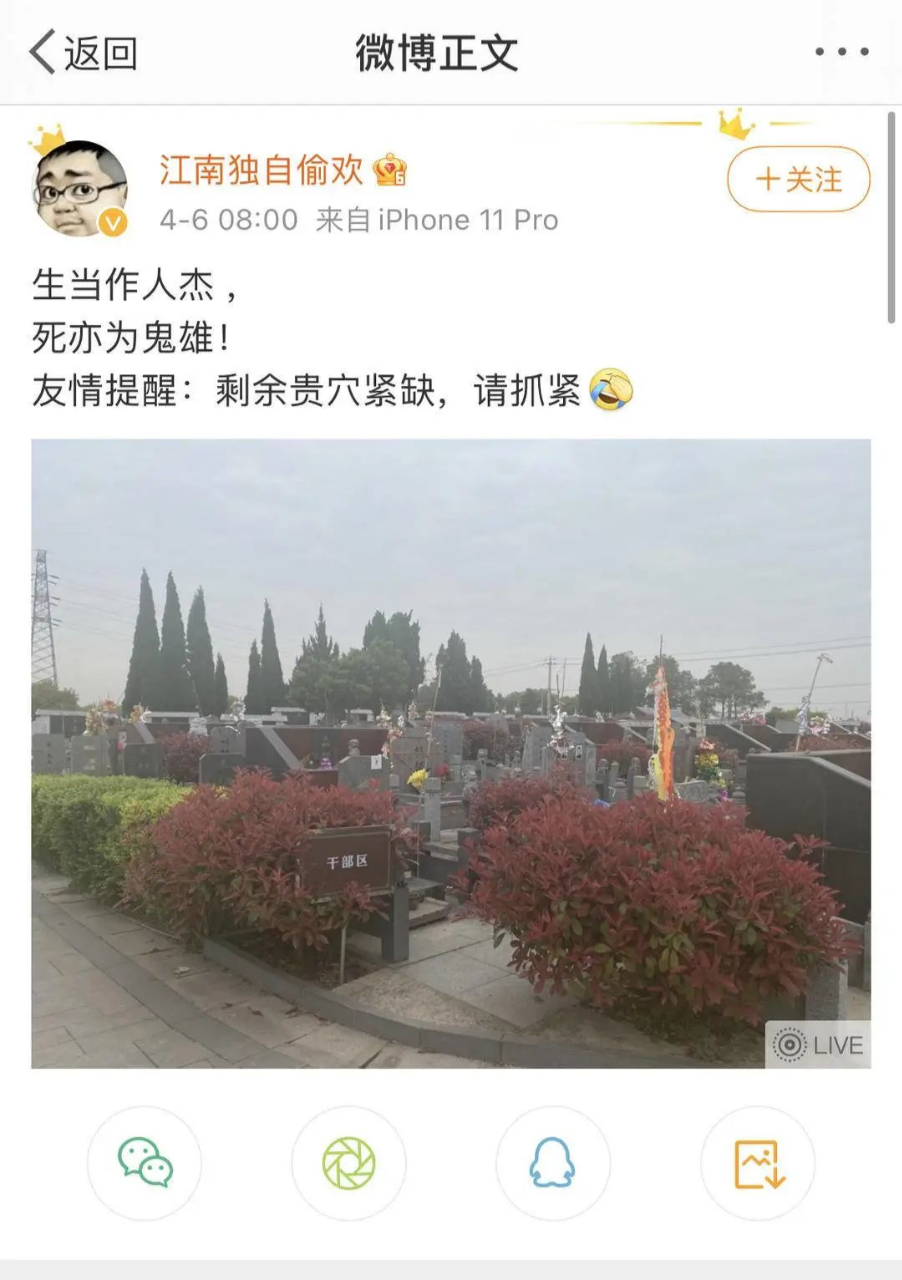The width and height of the screenshot is (902, 1280).
Task: Follow the author with +关注
Action: pyautogui.click(x=798, y=180)
